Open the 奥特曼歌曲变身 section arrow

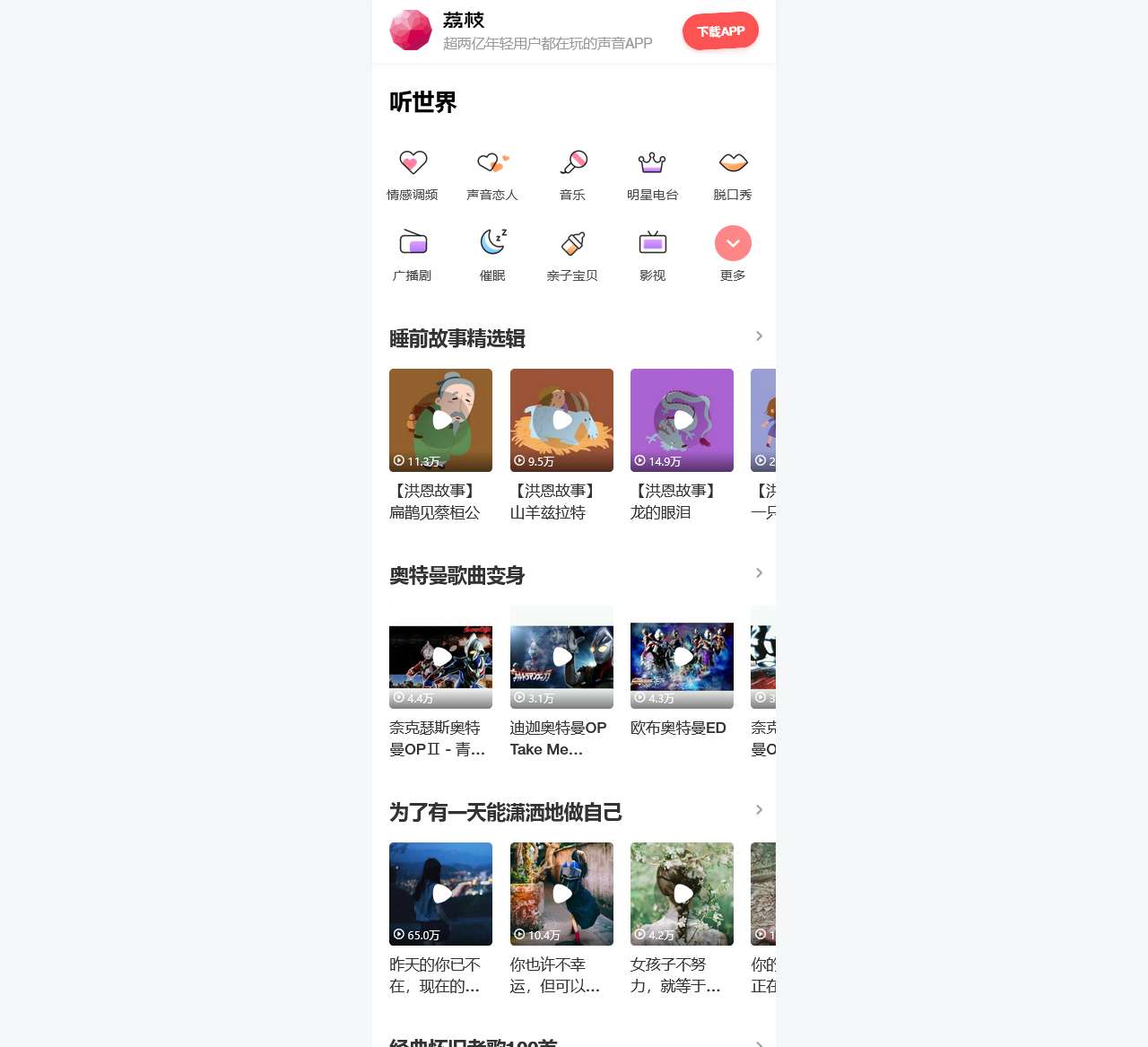[759, 573]
